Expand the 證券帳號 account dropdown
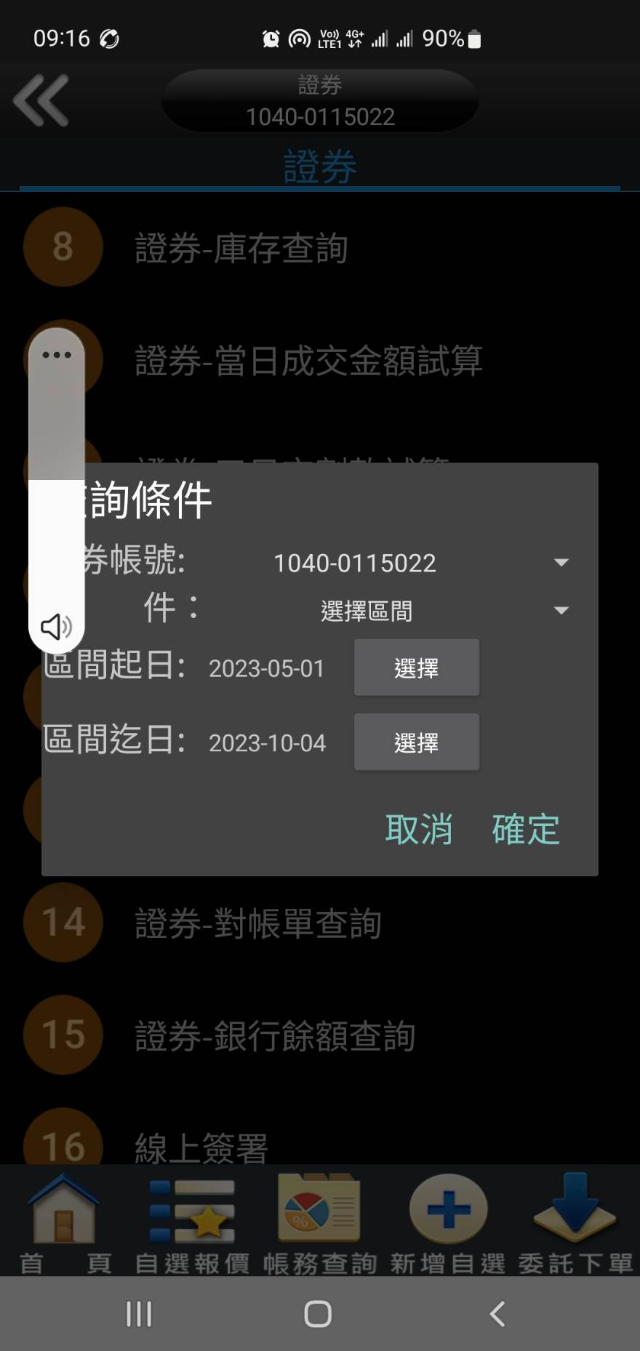640x1351 pixels. tap(561, 563)
